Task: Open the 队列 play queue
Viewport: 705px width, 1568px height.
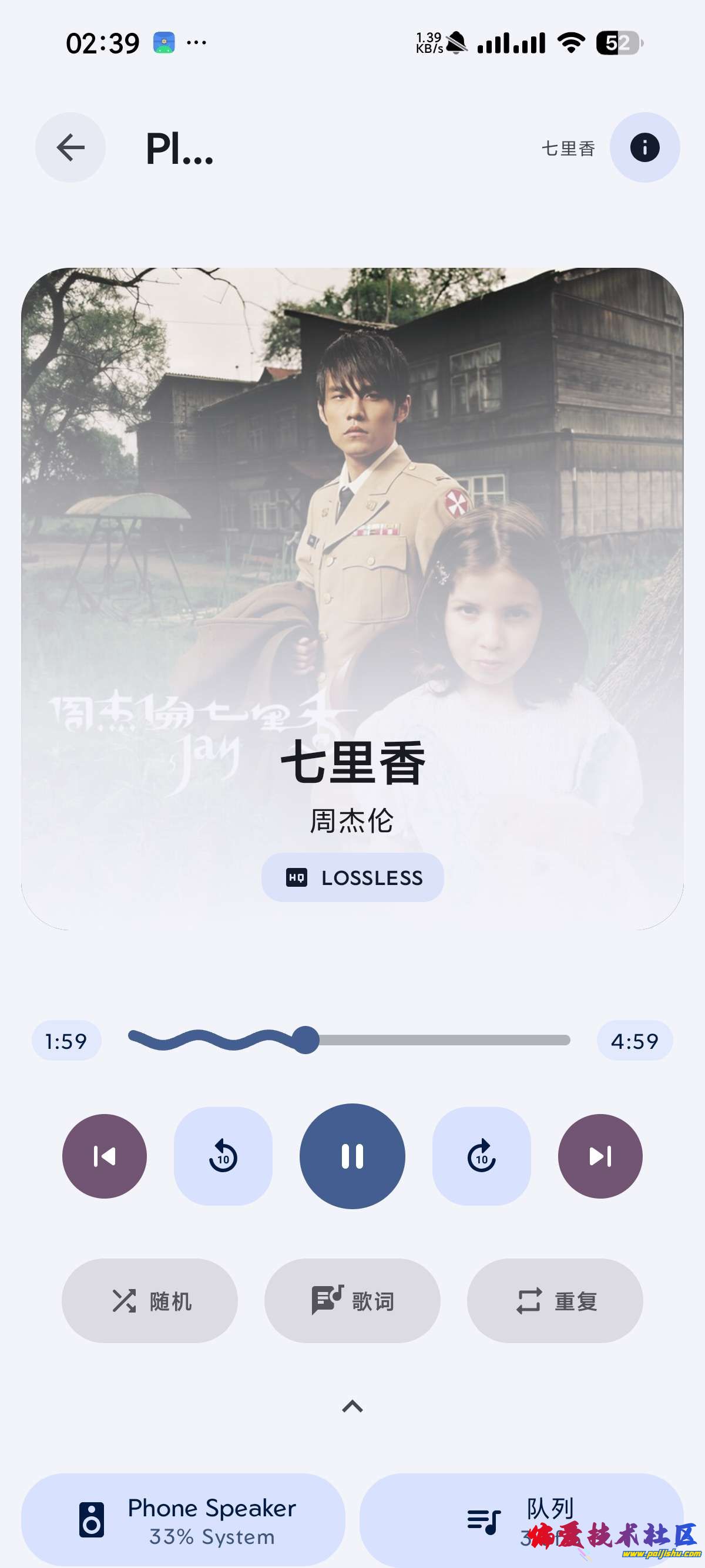Action: point(521,1520)
